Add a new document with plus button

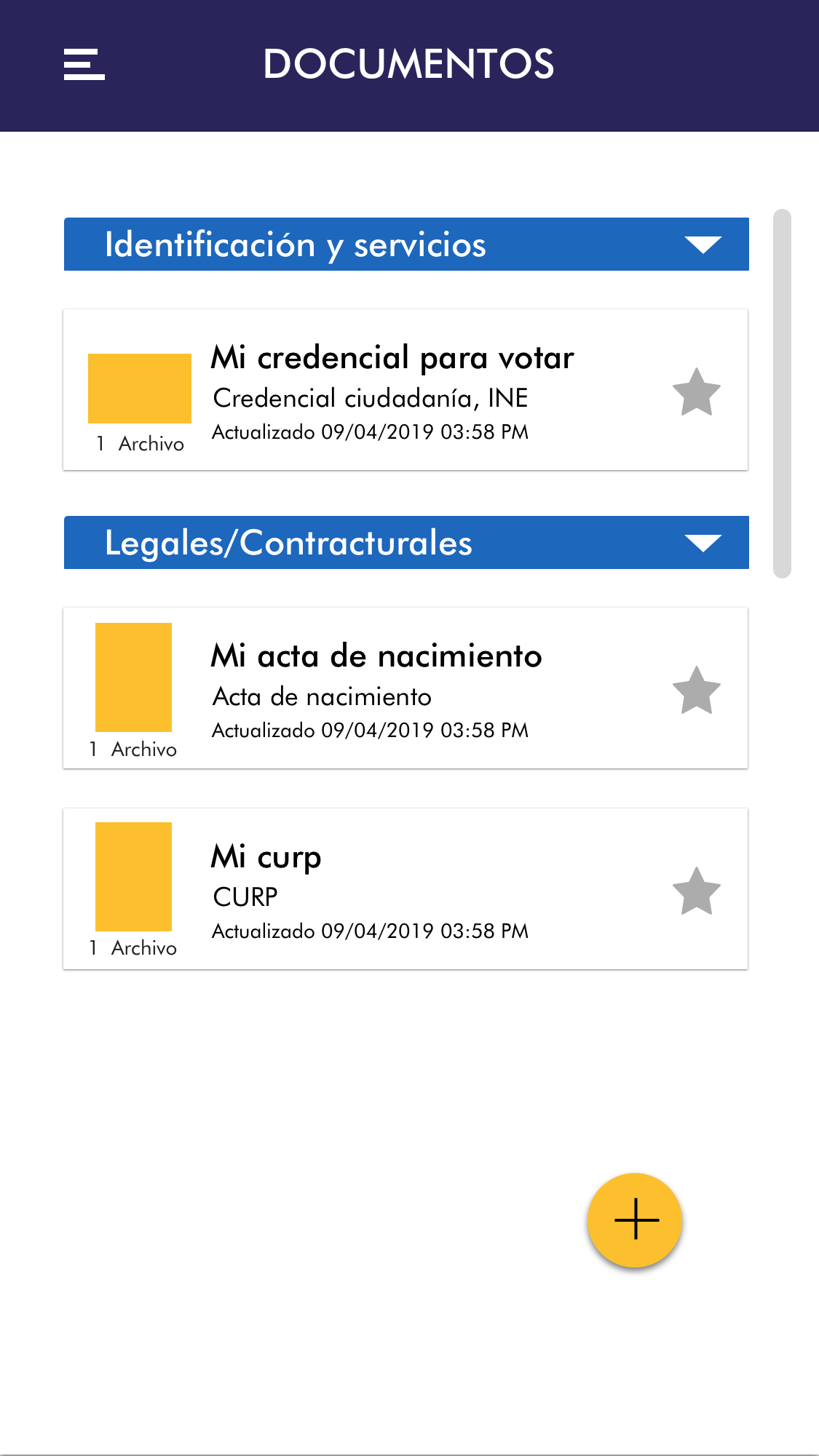[x=635, y=1220]
